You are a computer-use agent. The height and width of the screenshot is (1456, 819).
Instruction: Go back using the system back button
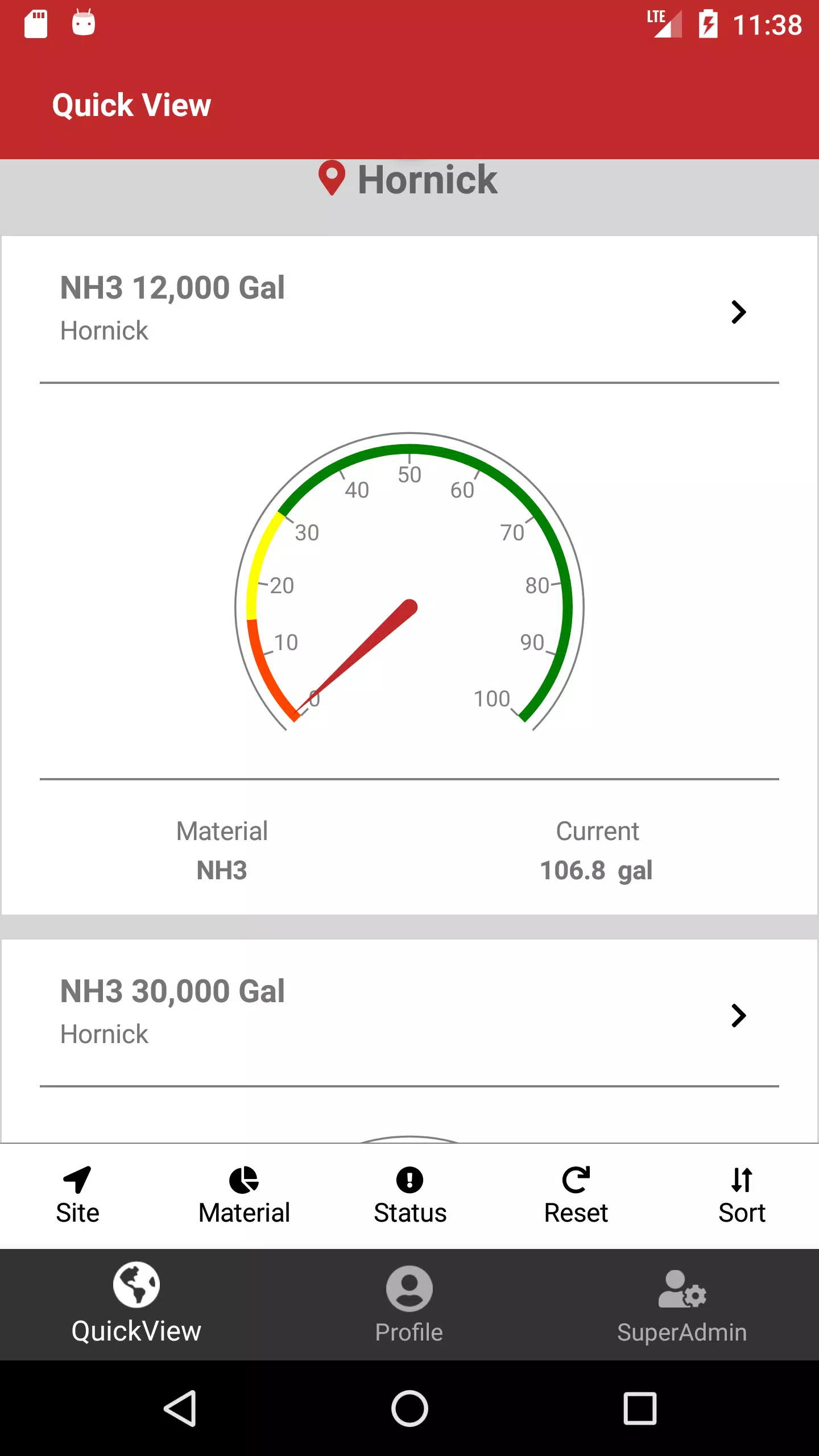(180, 1409)
